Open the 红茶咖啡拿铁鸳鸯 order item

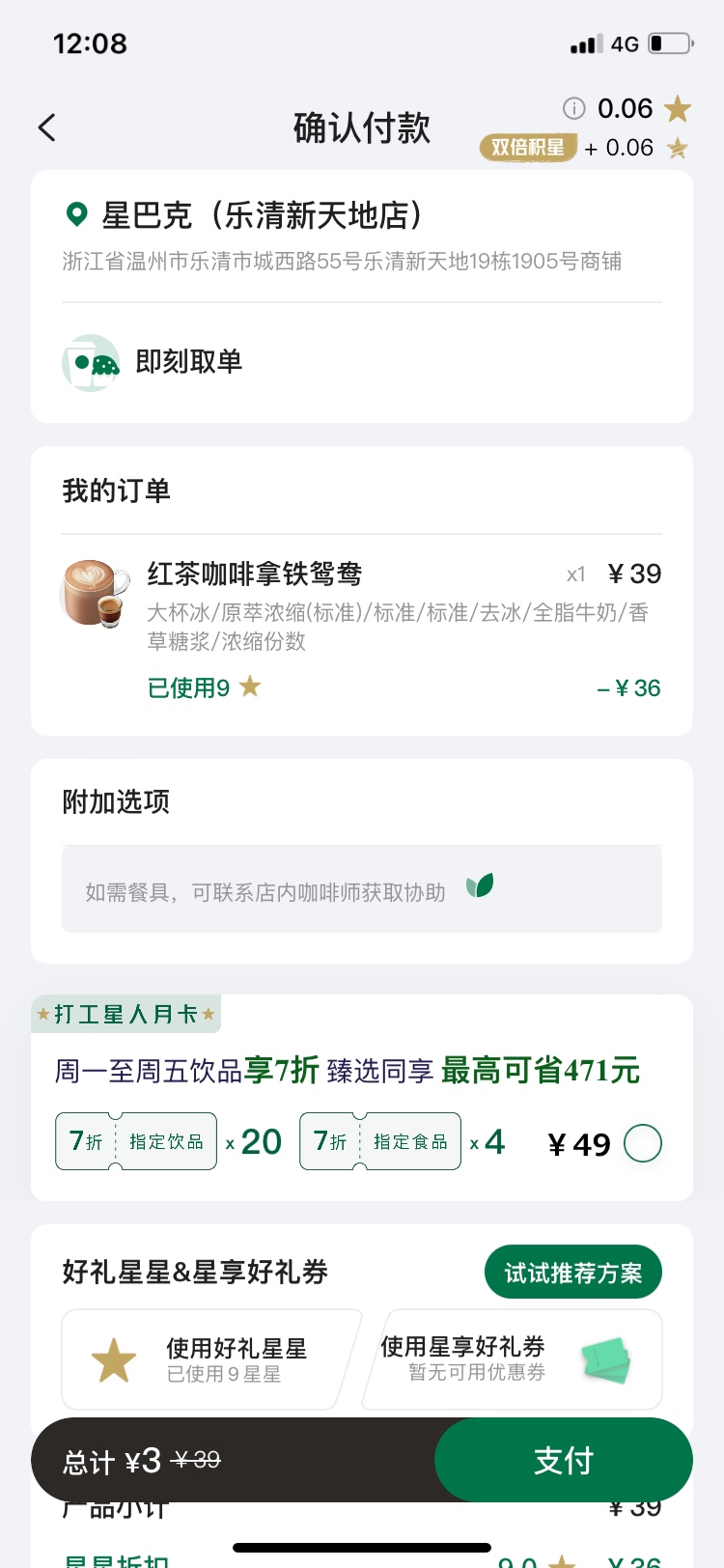click(255, 574)
